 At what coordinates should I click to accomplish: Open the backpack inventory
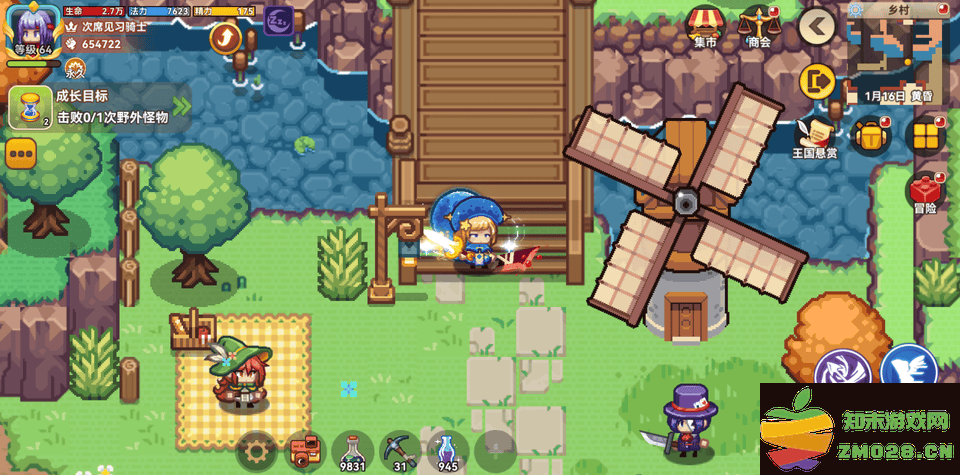click(870, 135)
